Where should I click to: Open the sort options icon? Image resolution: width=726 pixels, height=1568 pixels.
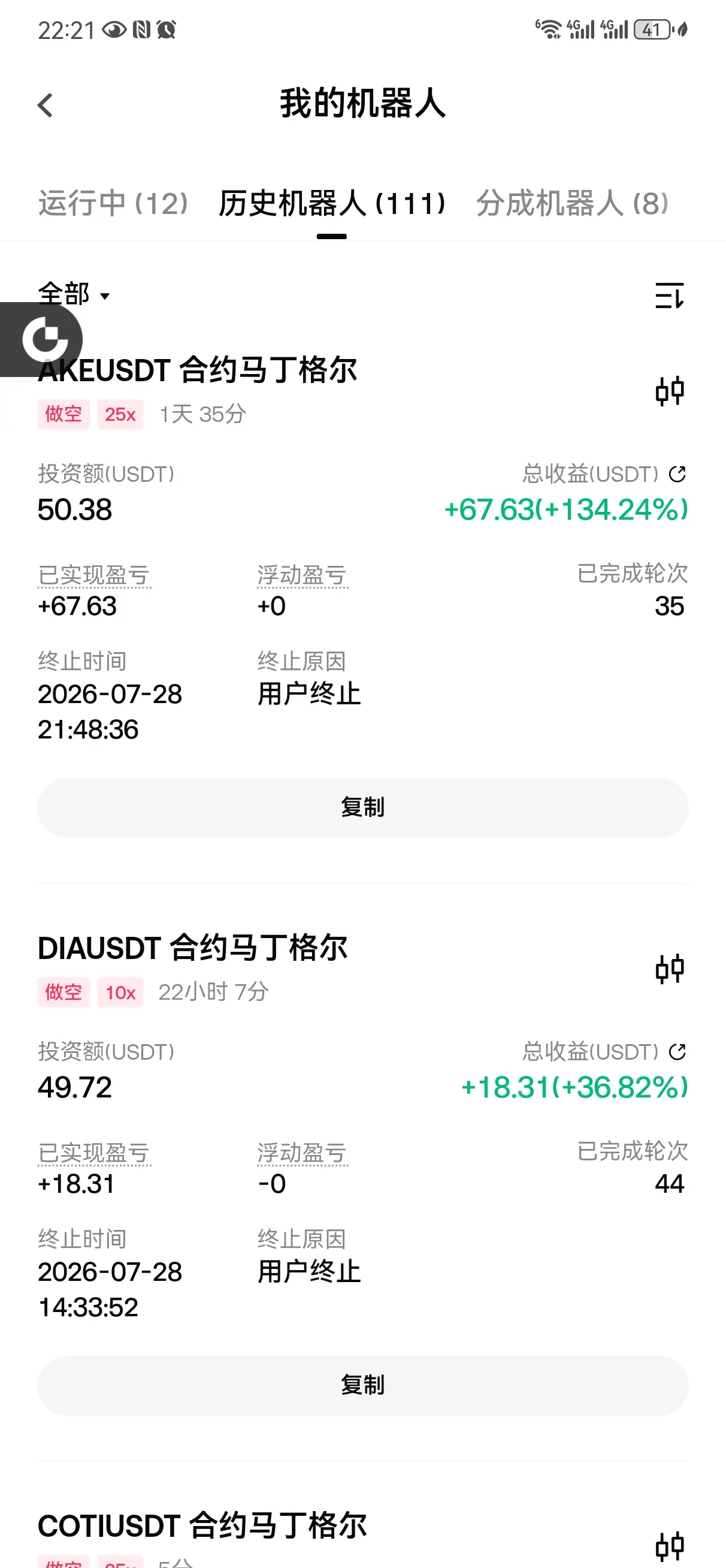pyautogui.click(x=670, y=296)
